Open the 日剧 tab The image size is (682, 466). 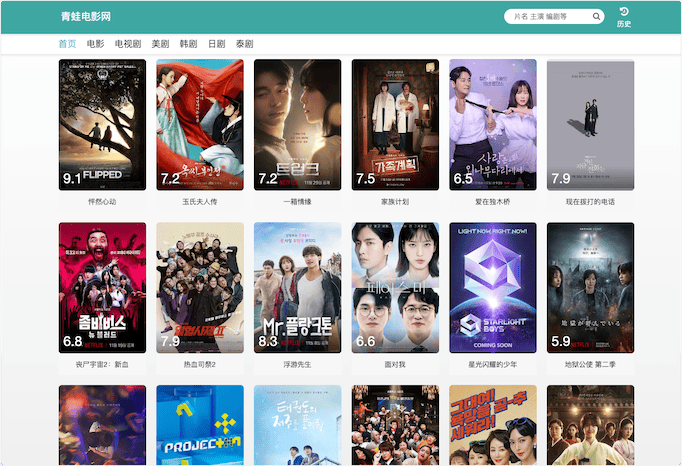point(216,44)
